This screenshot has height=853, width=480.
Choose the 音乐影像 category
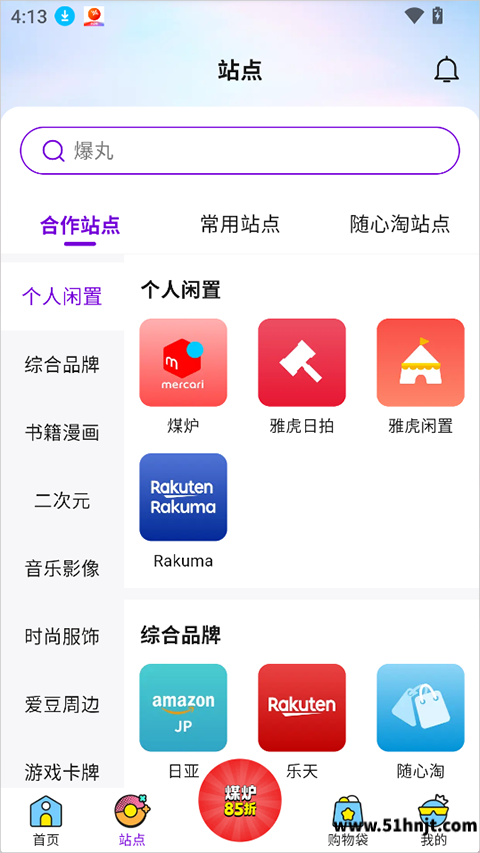[x=62, y=569]
